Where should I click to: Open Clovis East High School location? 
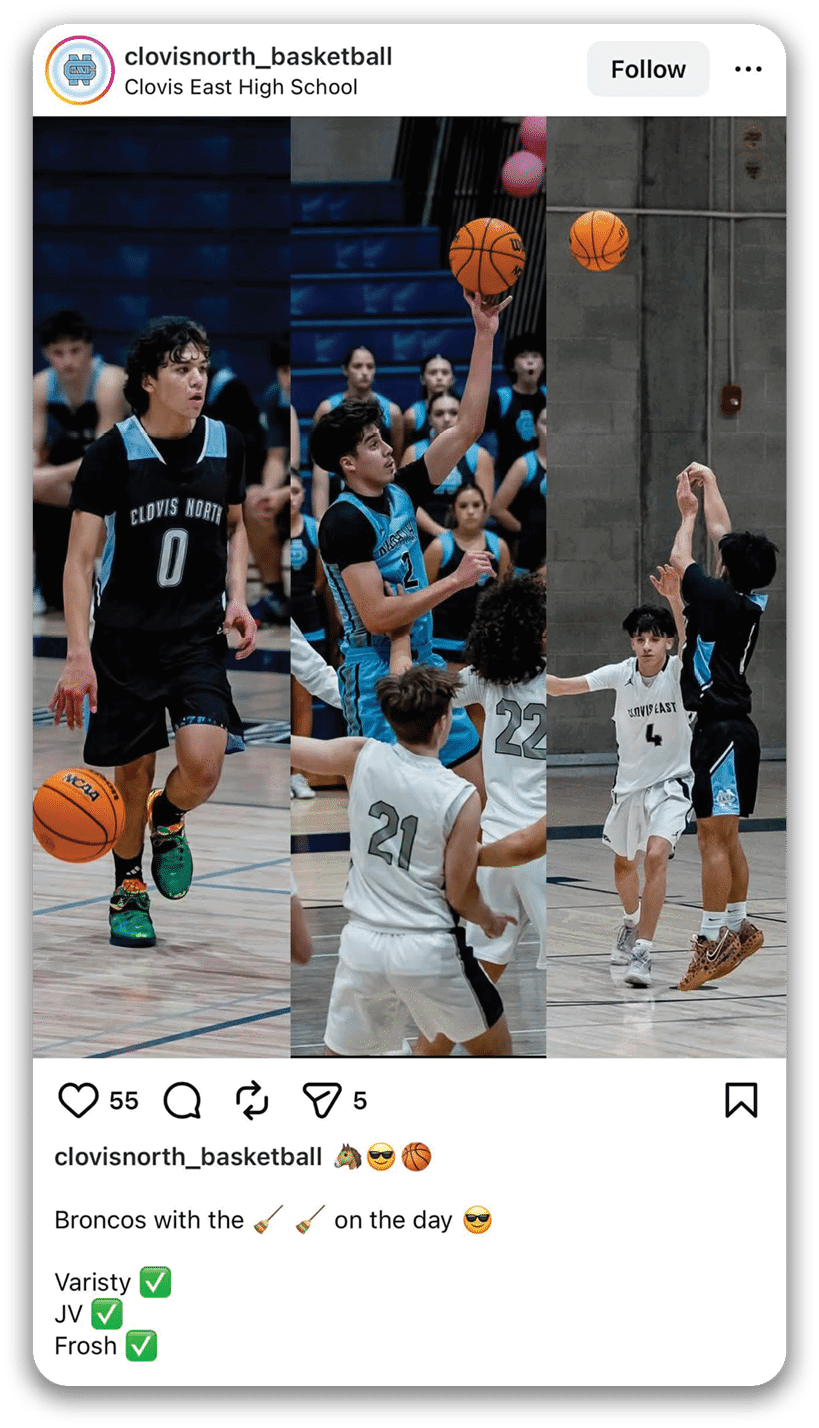point(240,87)
